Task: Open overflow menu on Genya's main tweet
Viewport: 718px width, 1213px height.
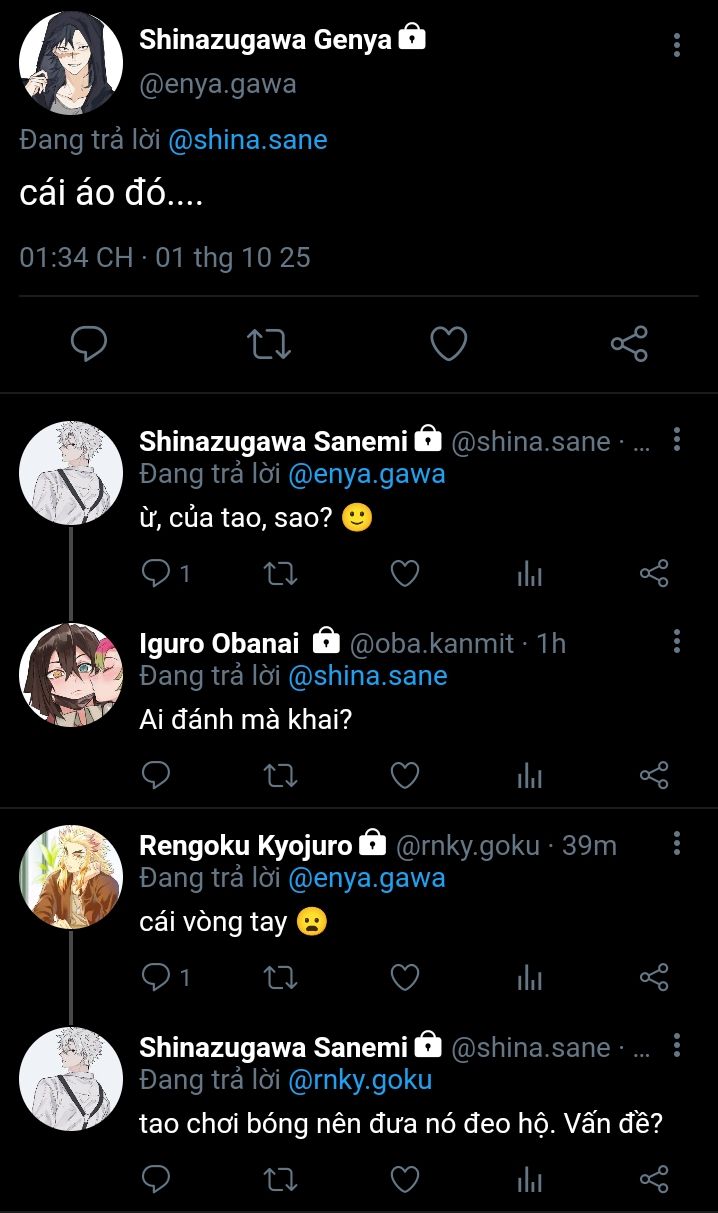Action: [x=677, y=45]
